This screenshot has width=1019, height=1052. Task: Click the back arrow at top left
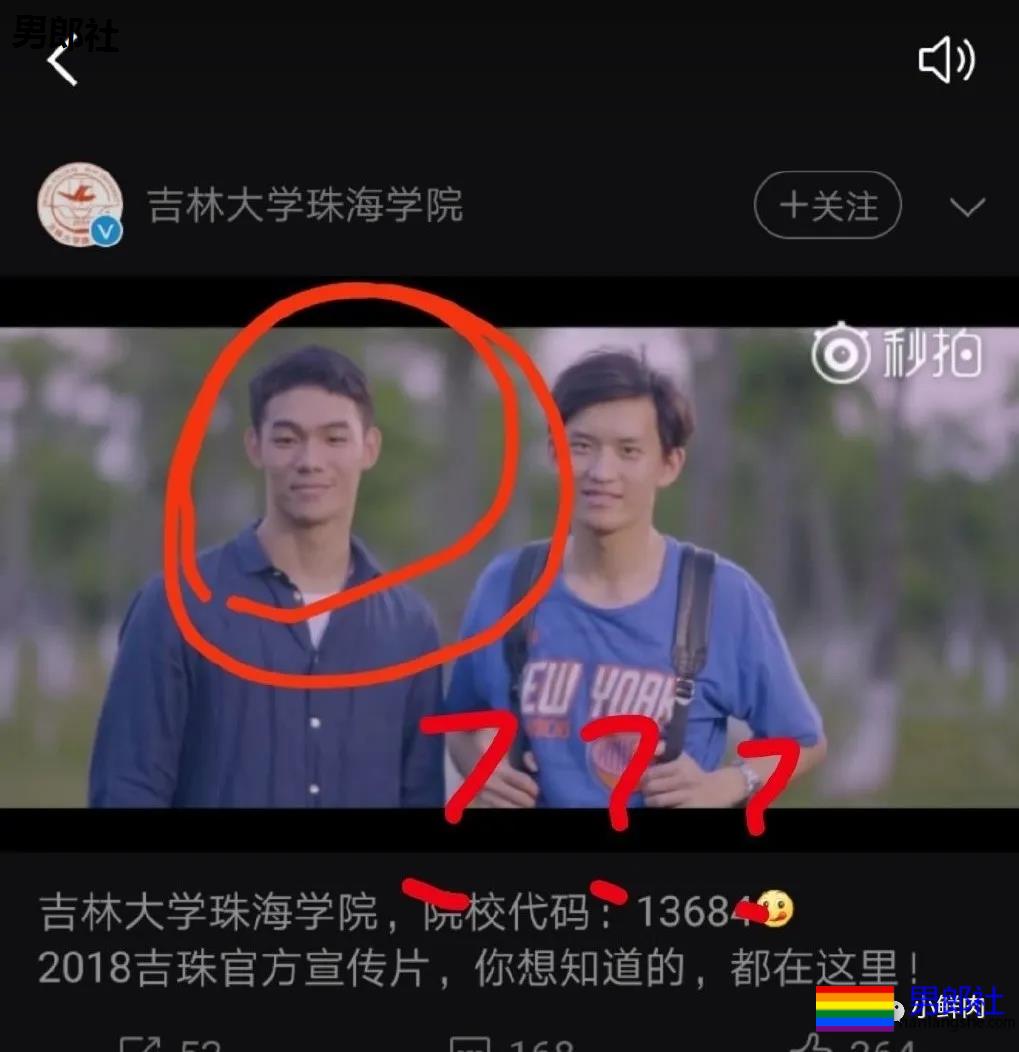pyautogui.click(x=62, y=66)
